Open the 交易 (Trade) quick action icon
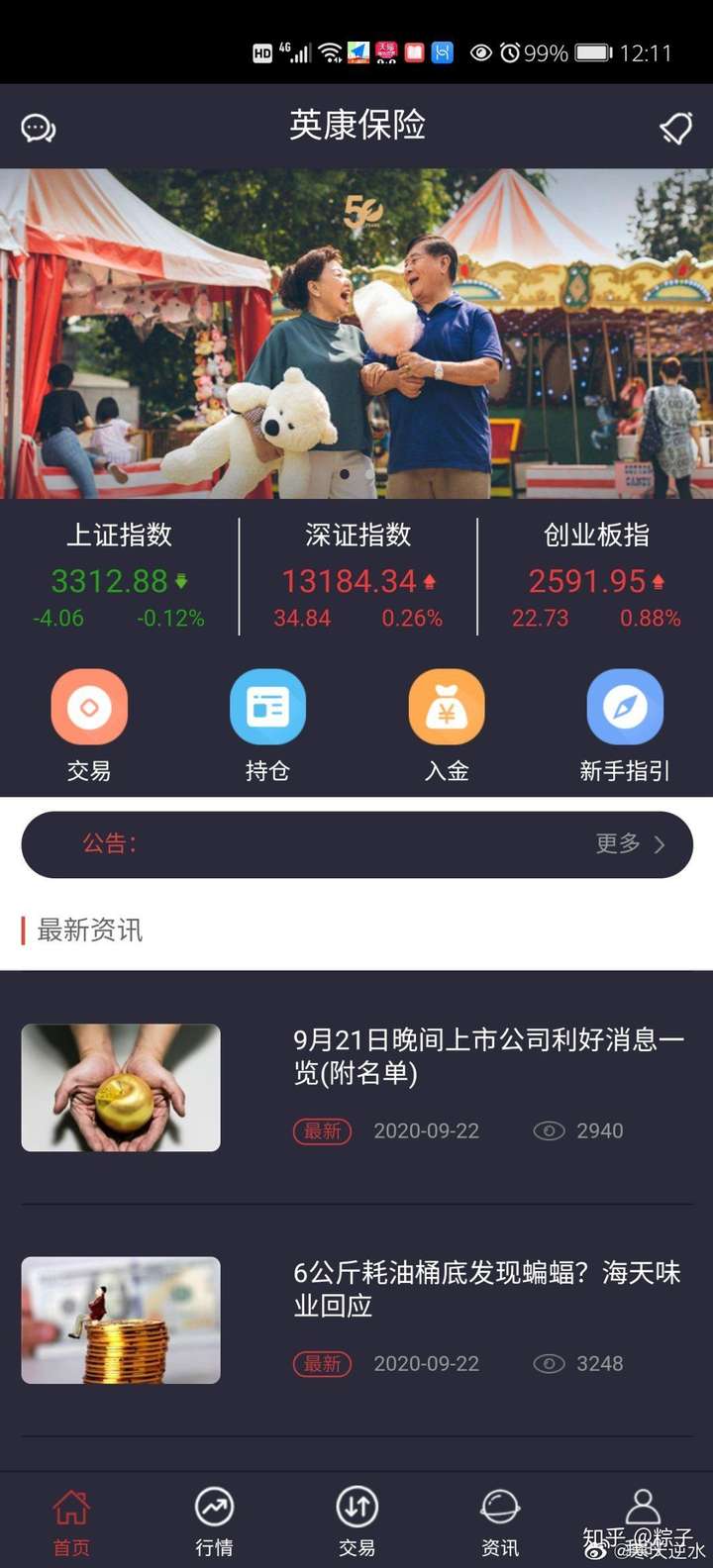This screenshot has height=1568, width=713. pyautogui.click(x=89, y=708)
